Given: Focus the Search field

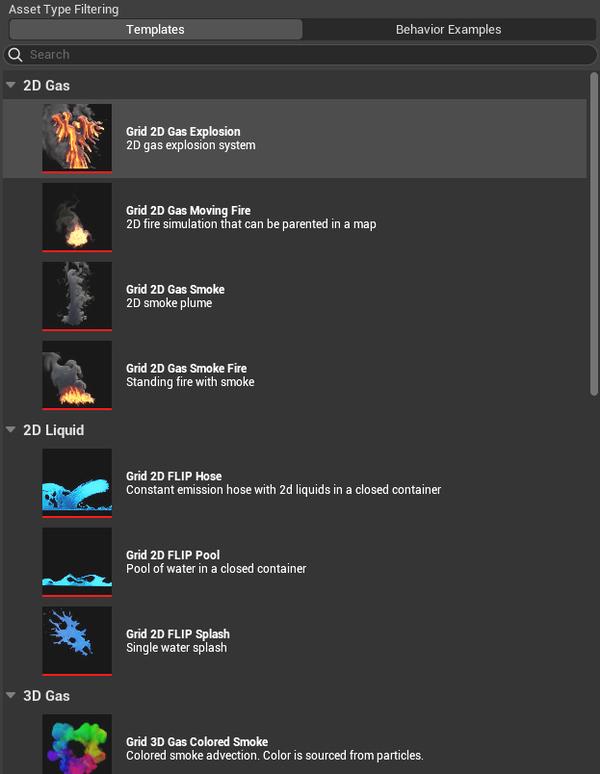Looking at the screenshot, I should pos(300,54).
